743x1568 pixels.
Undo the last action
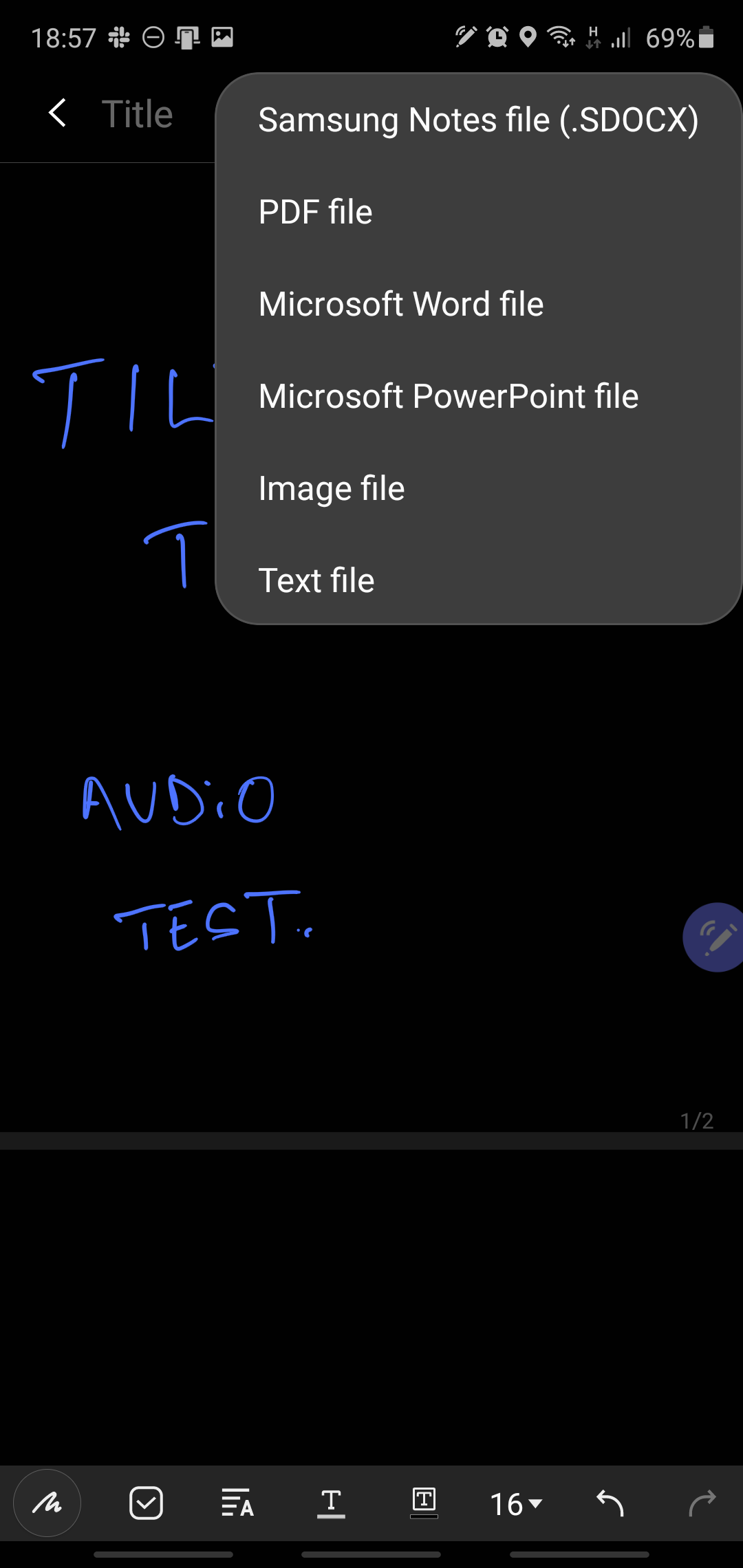[610, 1503]
